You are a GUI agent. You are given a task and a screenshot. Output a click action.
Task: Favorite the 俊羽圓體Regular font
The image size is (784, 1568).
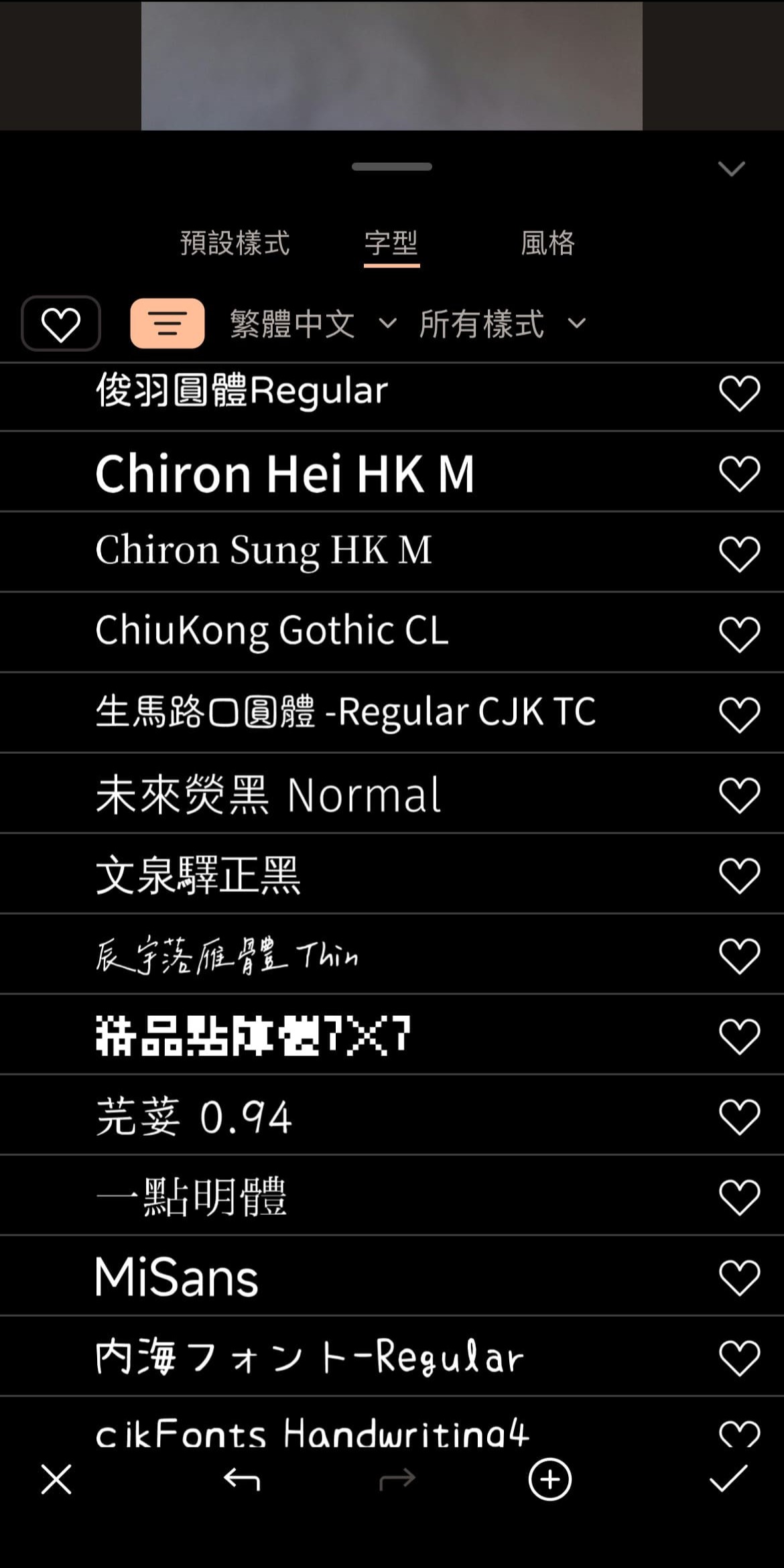[739, 393]
